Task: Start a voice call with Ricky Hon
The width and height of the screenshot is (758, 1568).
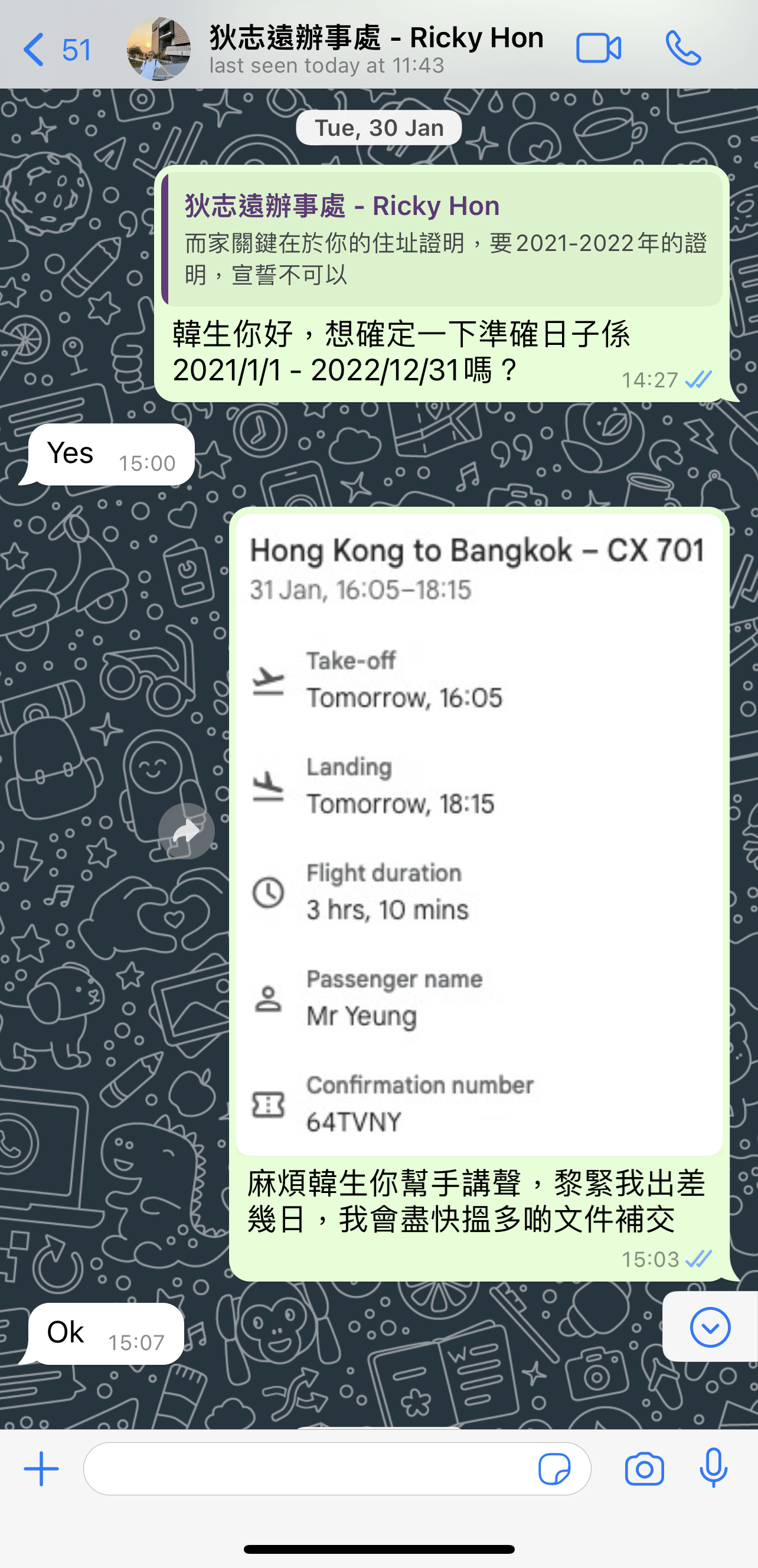Action: 683,48
